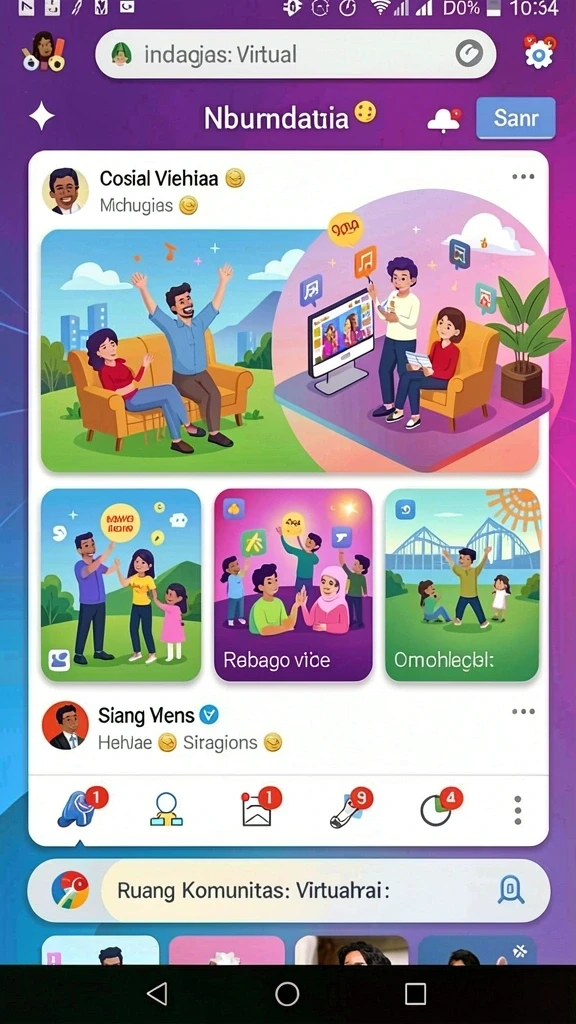This screenshot has width=576, height=1024.
Task: Tap the Sanr button
Action: (516, 118)
